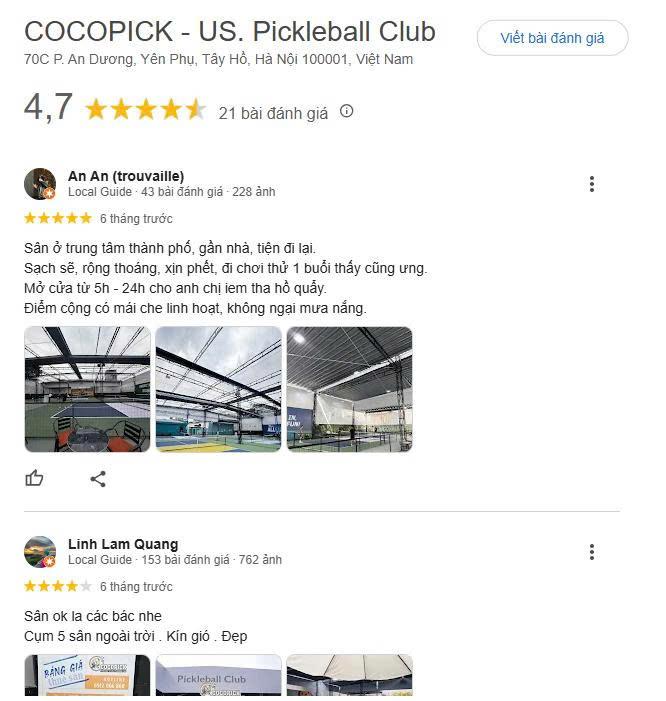The width and height of the screenshot is (666, 701).
Task: Tap the 'Viết bài đánh giá' button
Action: point(552,38)
